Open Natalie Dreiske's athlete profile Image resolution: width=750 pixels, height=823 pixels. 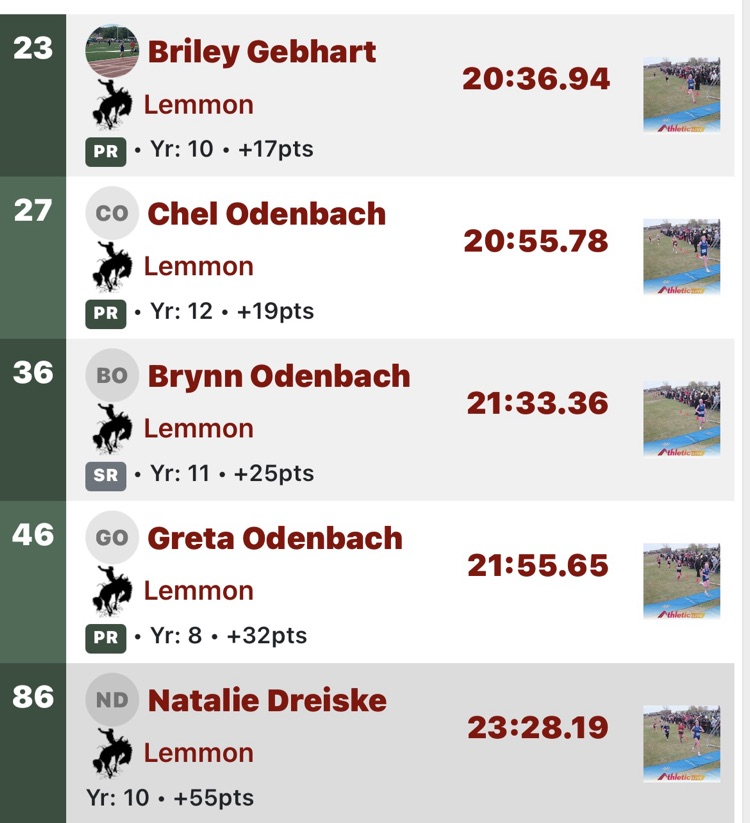[267, 700]
